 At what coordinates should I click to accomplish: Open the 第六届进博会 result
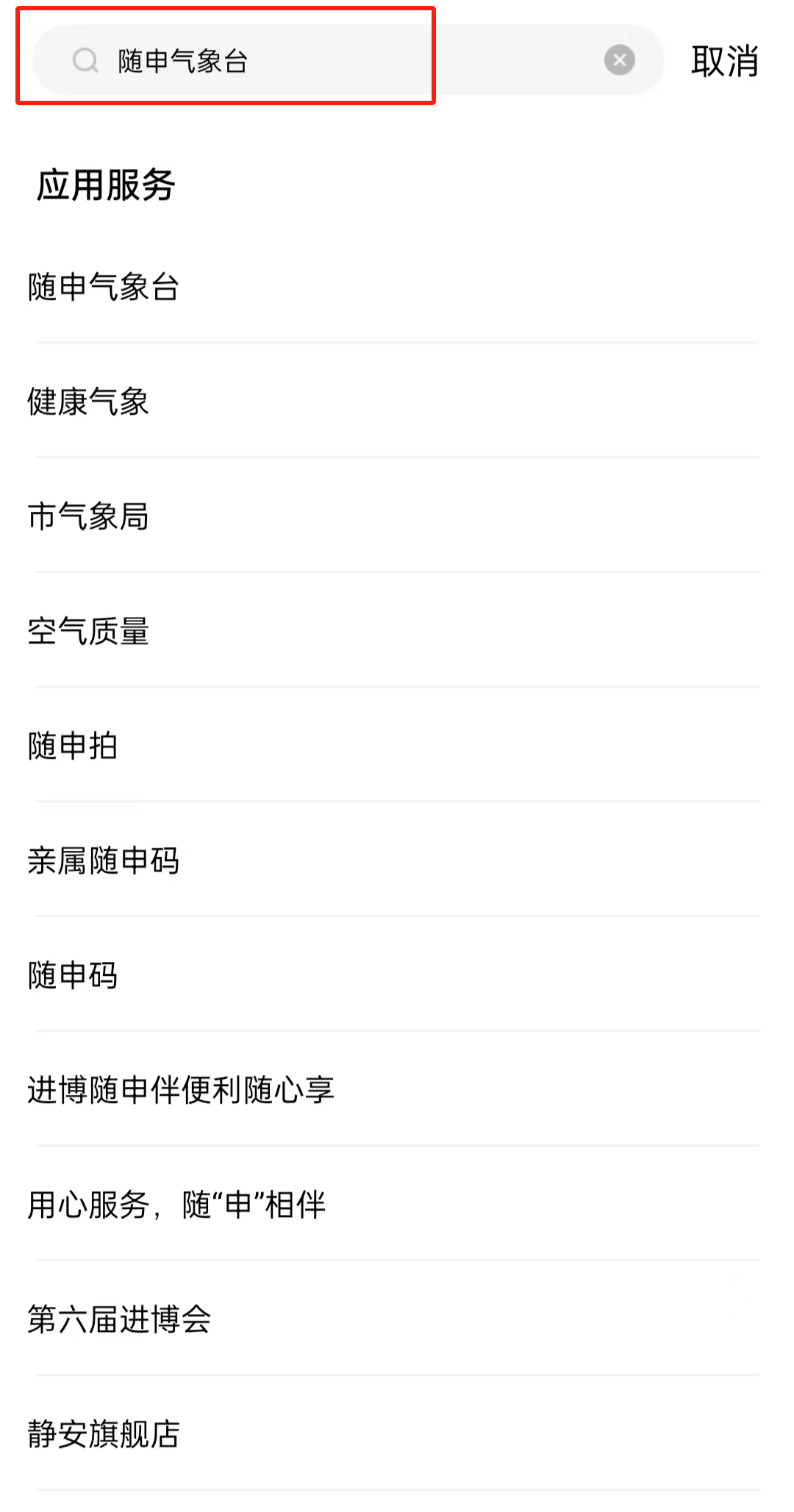click(x=119, y=1319)
